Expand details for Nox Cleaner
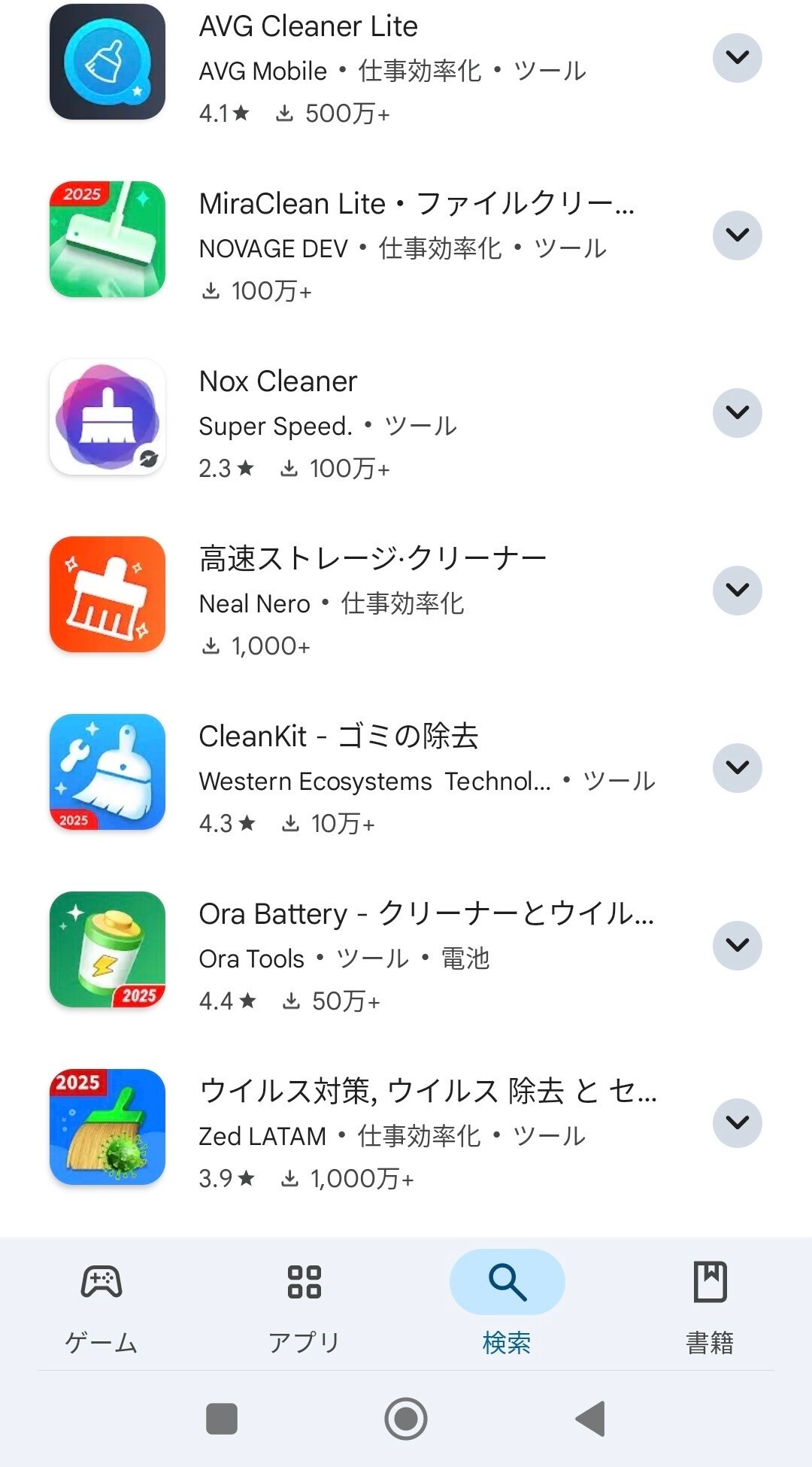Screen dimensions: 812x1467 point(737,413)
